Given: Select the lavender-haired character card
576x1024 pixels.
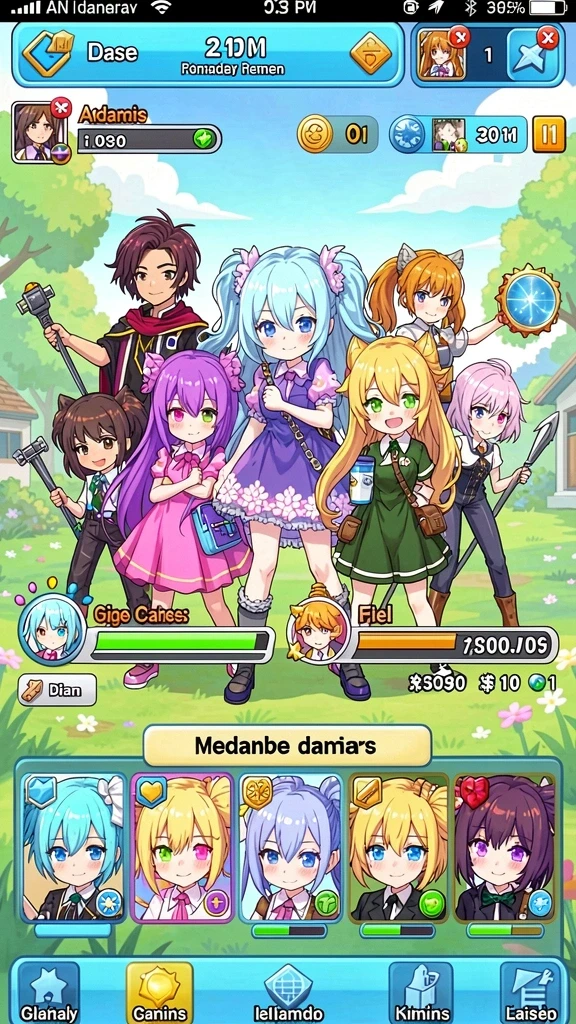Looking at the screenshot, I should pyautogui.click(x=290, y=847).
